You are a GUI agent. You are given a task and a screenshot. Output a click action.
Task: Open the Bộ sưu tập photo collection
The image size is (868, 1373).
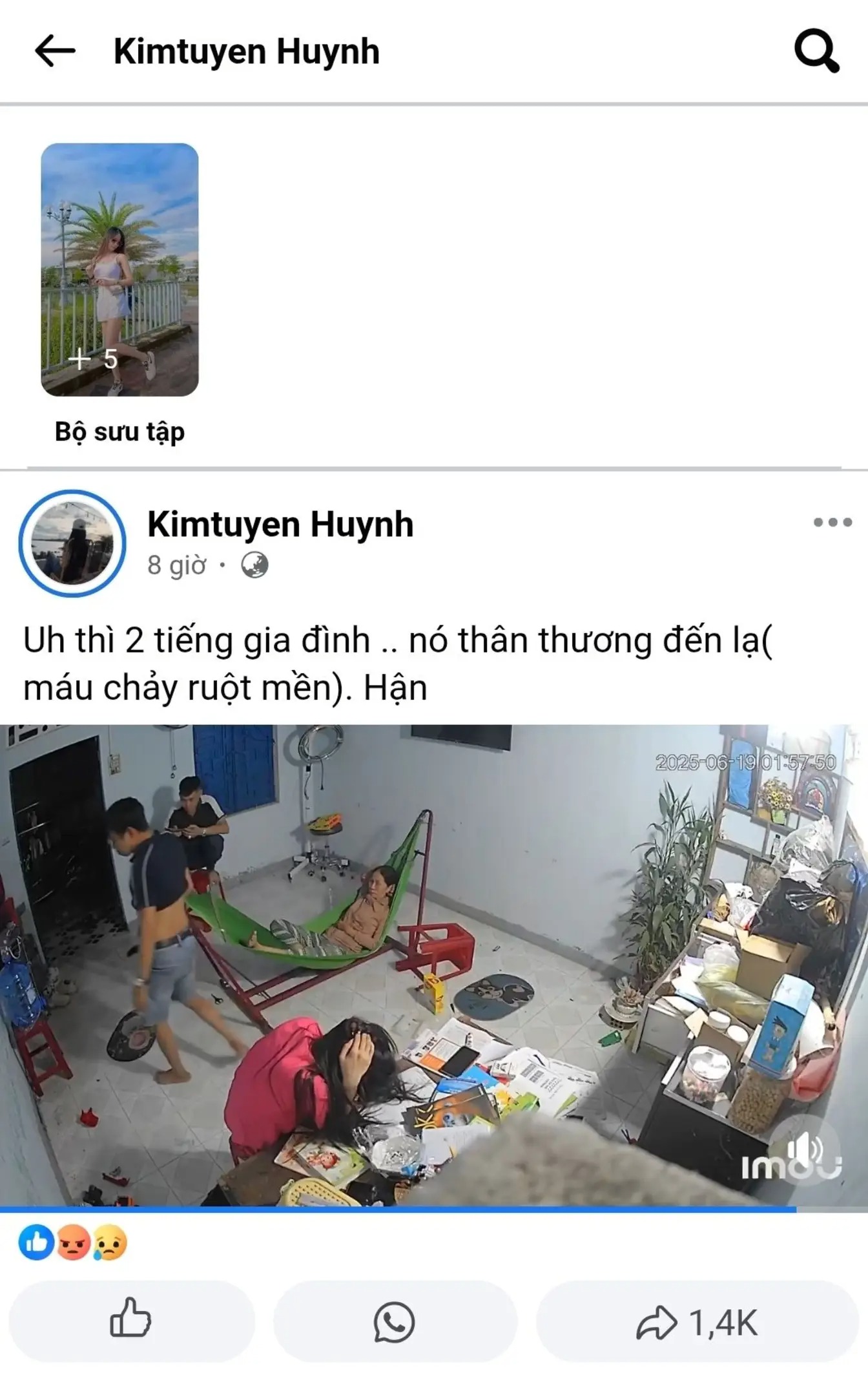119,269
